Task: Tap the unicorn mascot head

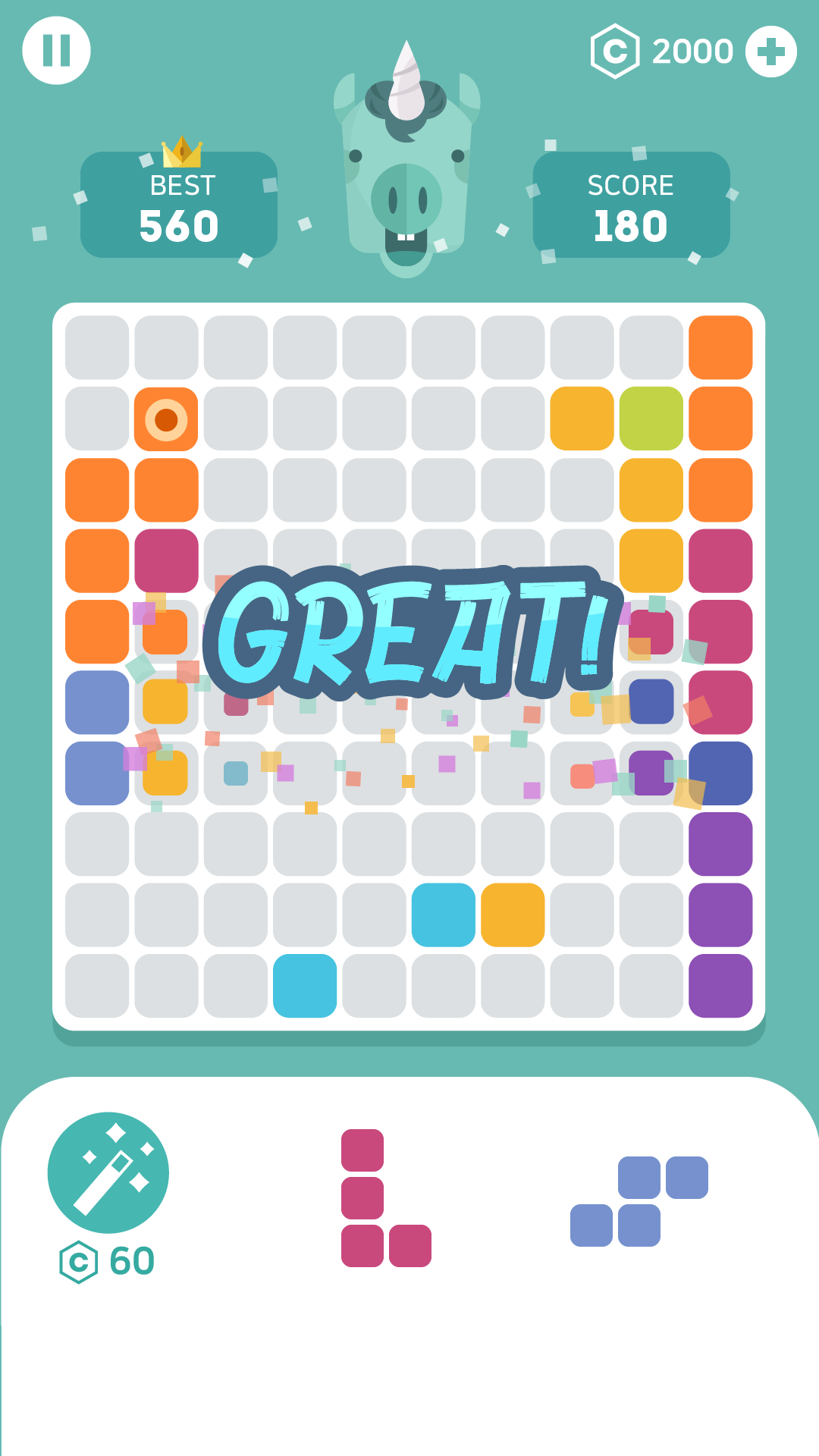Action: coord(407,167)
